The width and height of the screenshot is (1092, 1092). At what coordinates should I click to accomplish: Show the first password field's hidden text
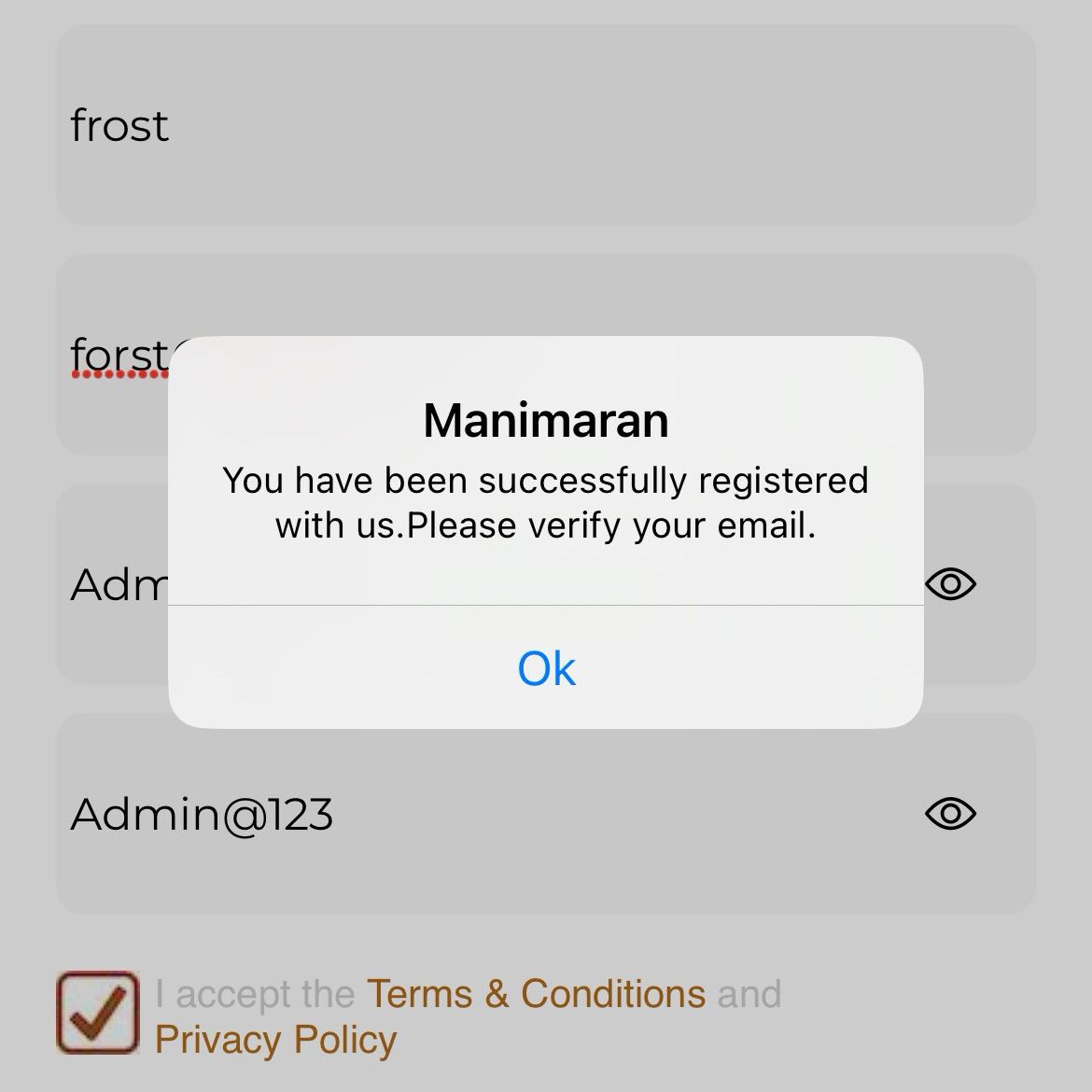coord(950,584)
